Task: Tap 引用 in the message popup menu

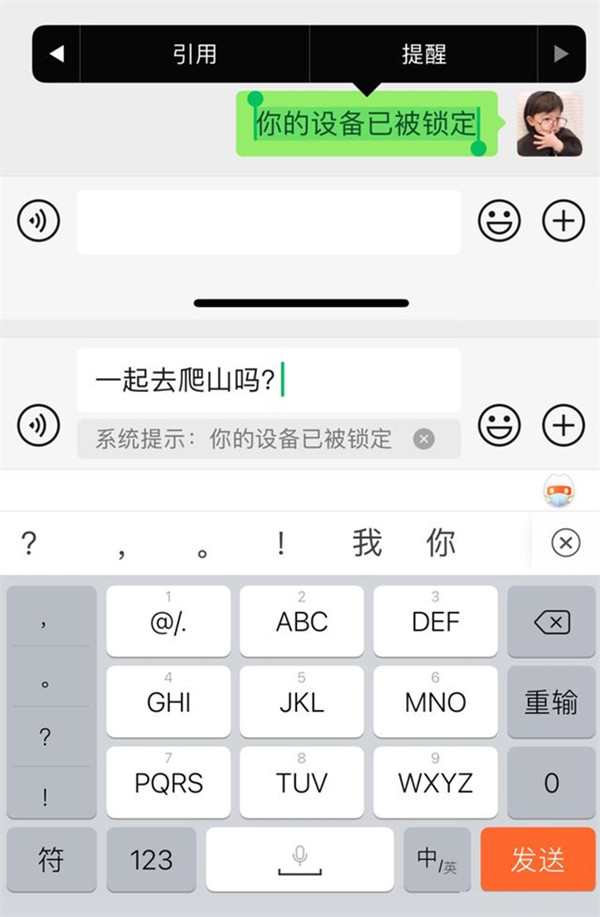Action: [194, 54]
